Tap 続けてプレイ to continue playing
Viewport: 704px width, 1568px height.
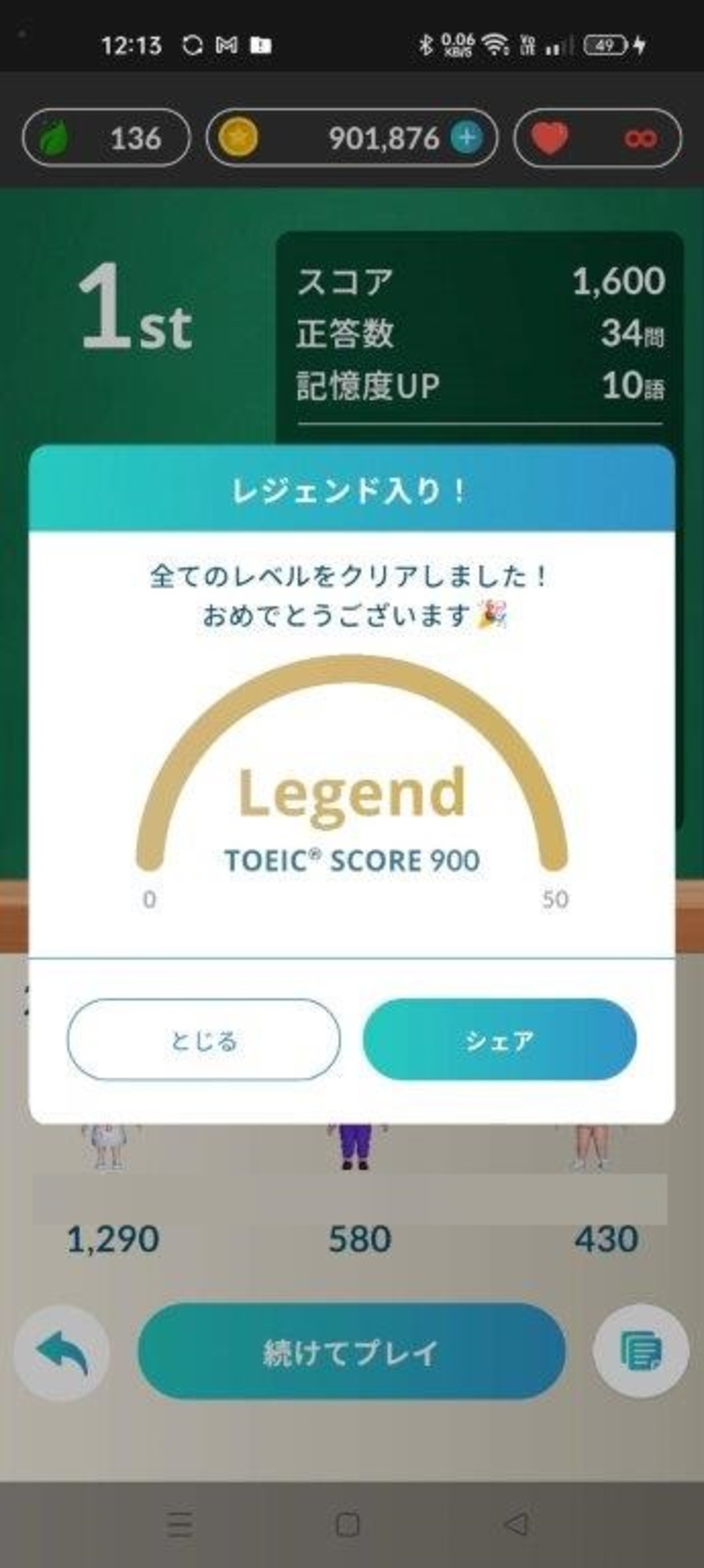coord(351,1352)
